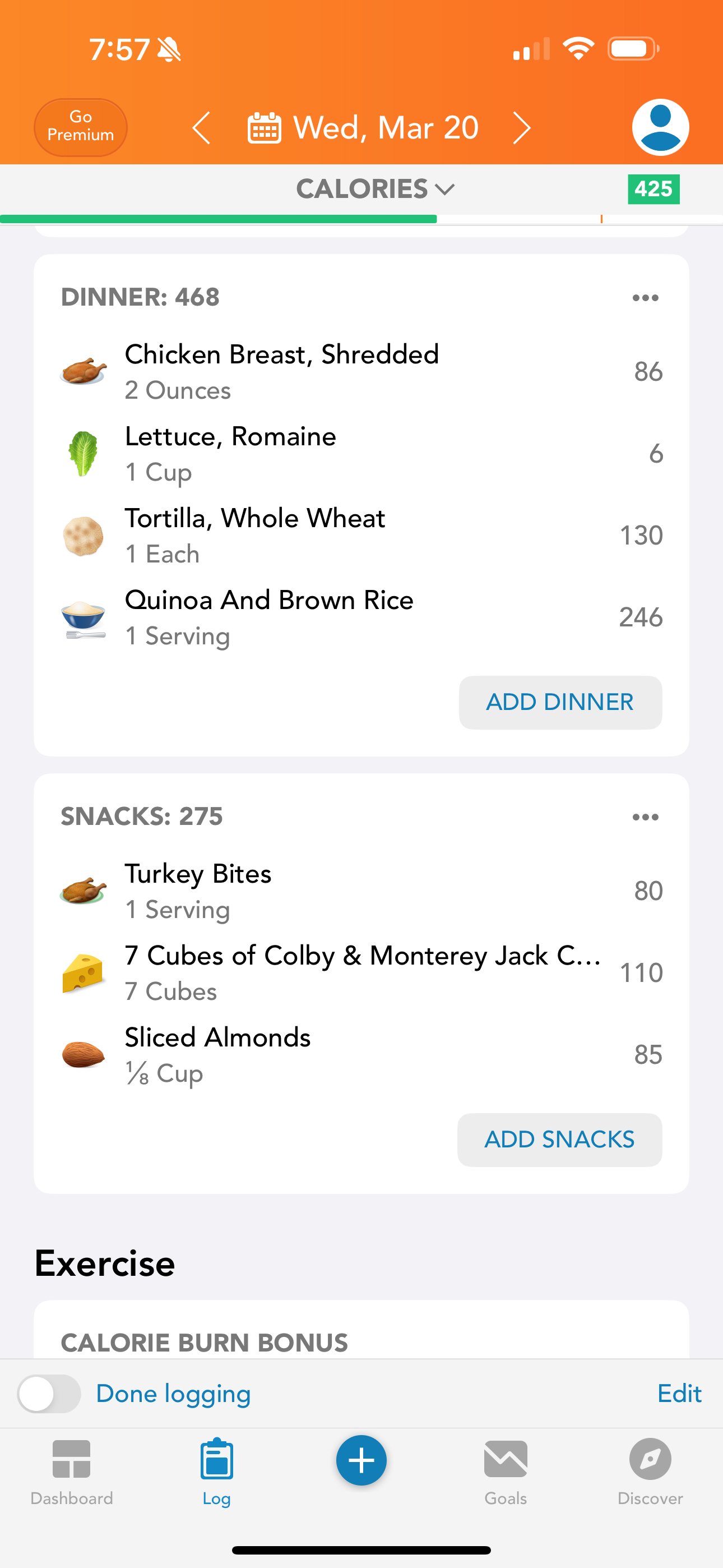This screenshot has height=1568, width=723.
Task: Tap the green calories progress bar
Action: 219,219
